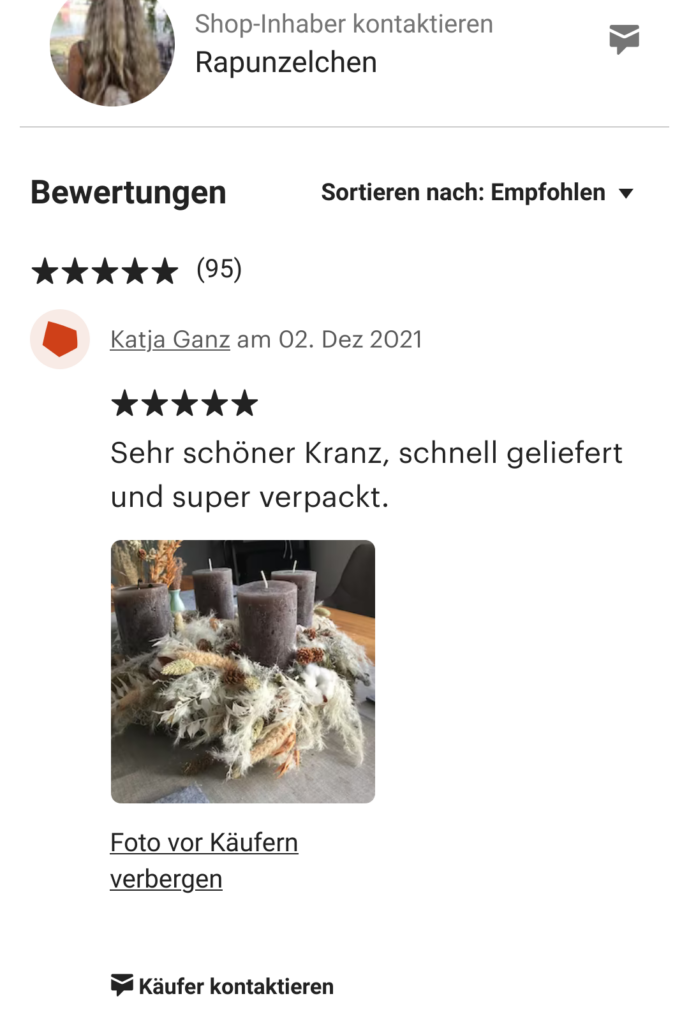
Task: Tap Käufer kontaktieren
Action: [x=222, y=986]
